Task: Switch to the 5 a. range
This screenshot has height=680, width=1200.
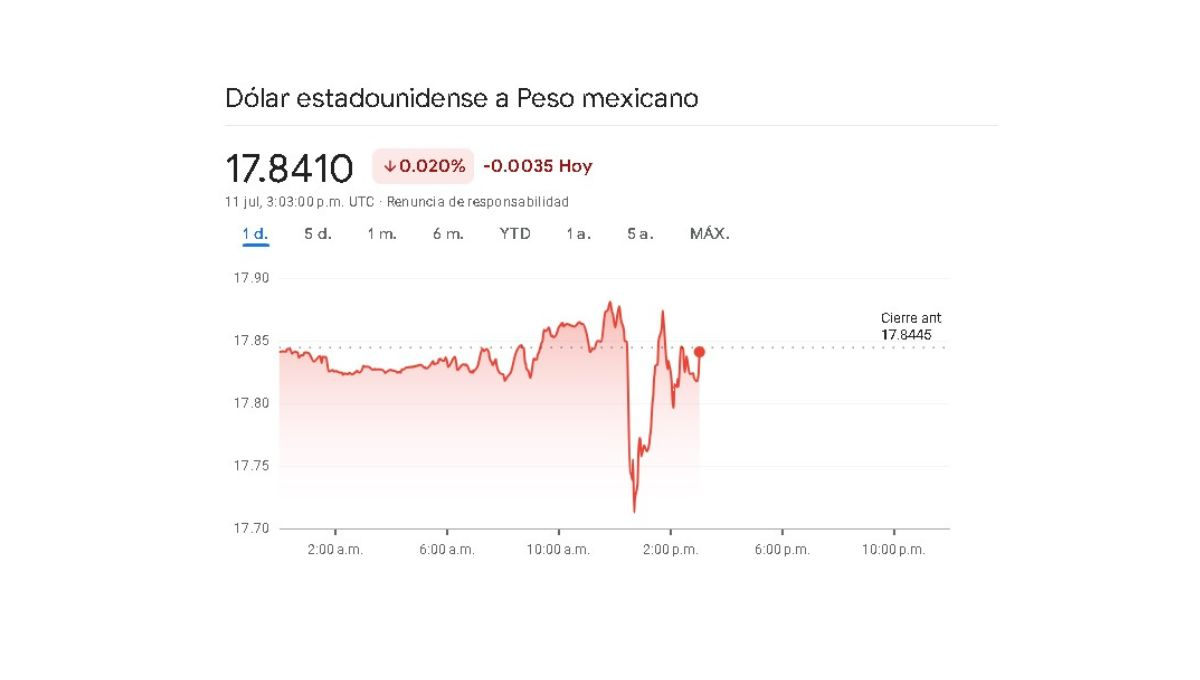Action: coord(640,234)
